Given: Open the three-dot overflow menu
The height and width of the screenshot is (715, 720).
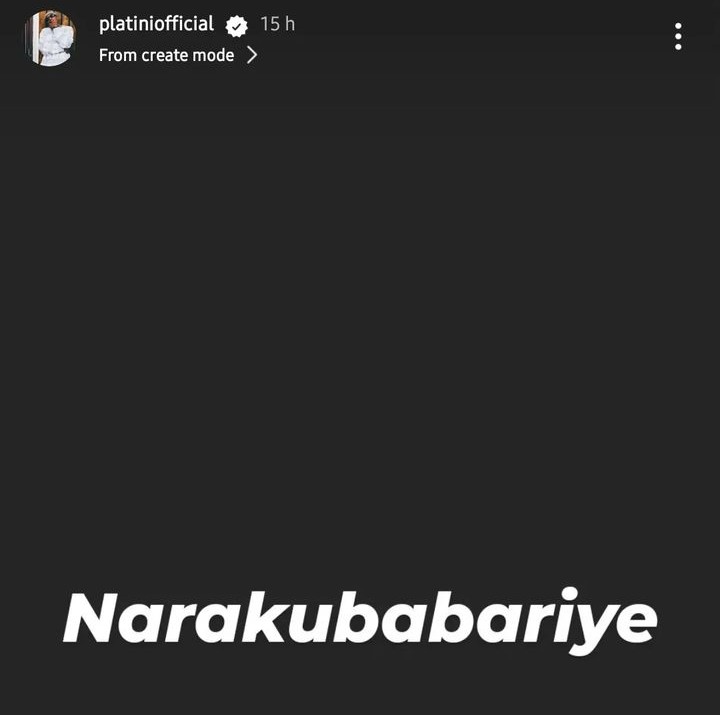Looking at the screenshot, I should tap(678, 37).
